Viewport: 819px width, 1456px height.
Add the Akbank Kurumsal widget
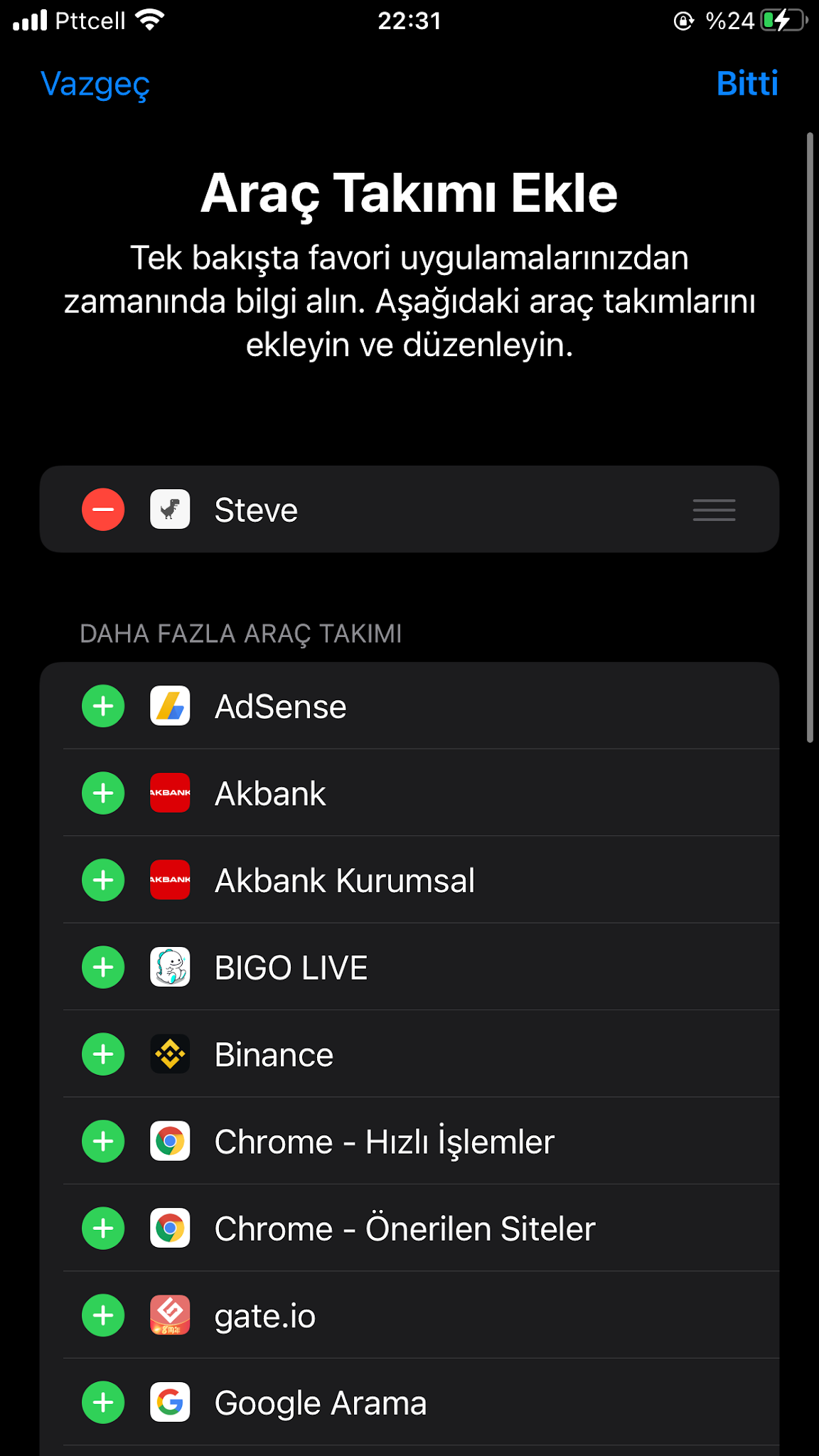point(103,880)
